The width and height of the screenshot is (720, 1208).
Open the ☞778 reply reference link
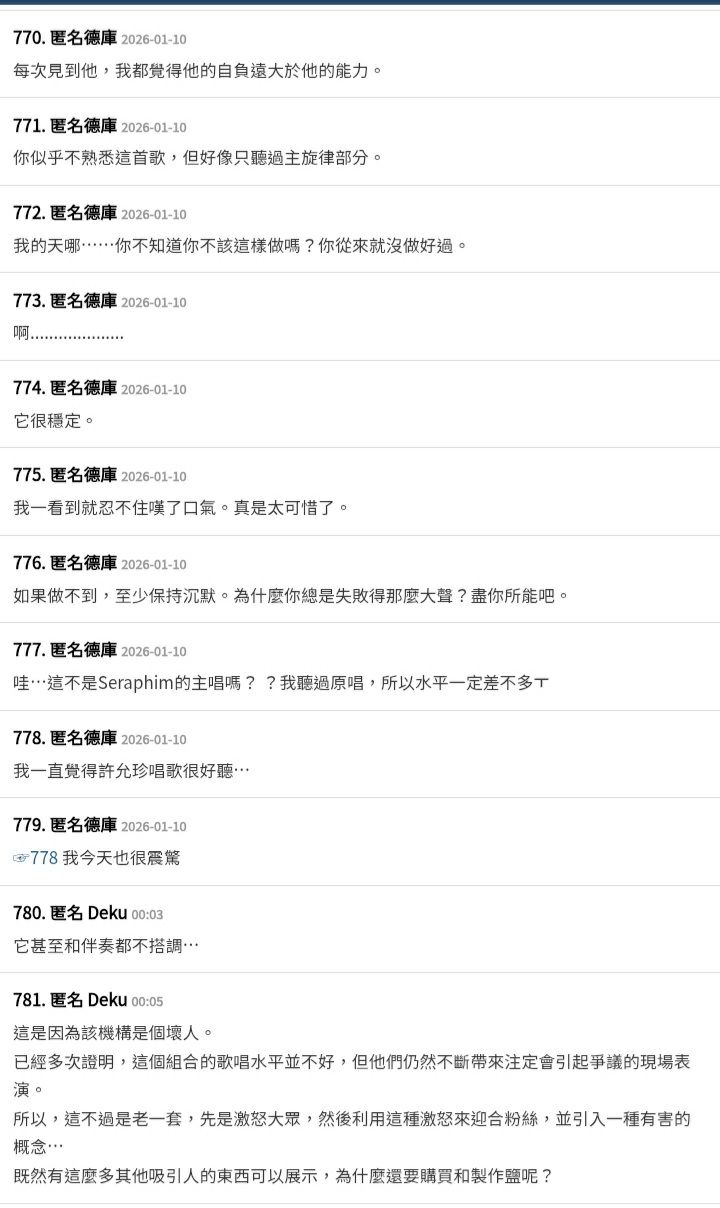[36, 858]
